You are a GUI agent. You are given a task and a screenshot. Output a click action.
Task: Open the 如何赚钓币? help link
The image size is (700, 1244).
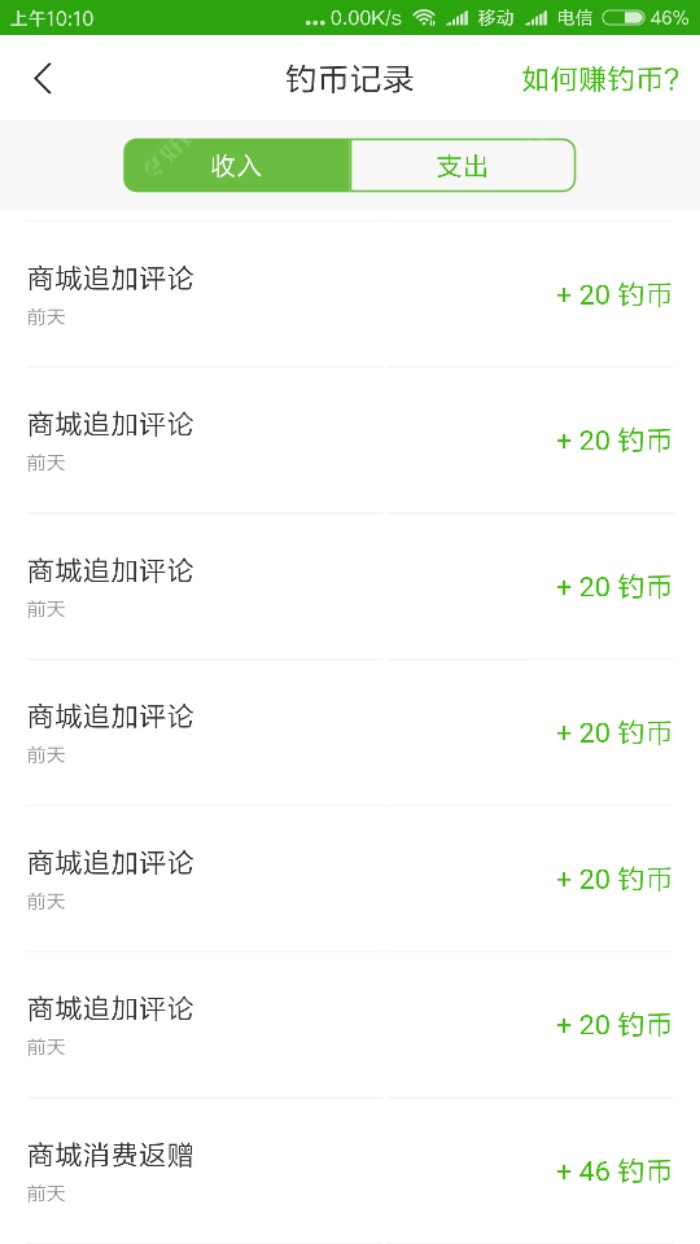pyautogui.click(x=600, y=80)
